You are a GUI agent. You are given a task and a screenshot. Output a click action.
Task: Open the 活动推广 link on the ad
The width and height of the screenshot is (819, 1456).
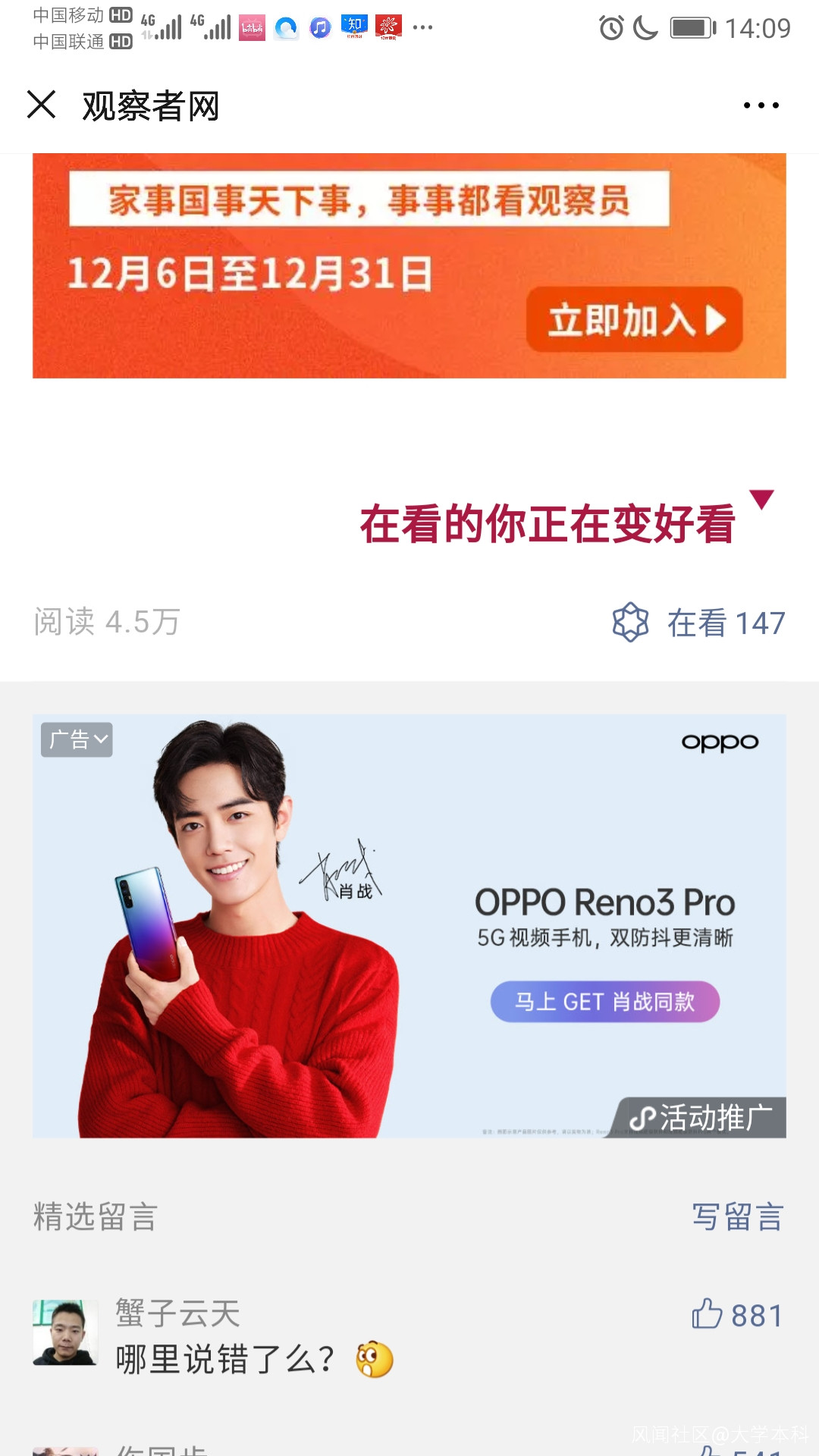pos(701,1117)
